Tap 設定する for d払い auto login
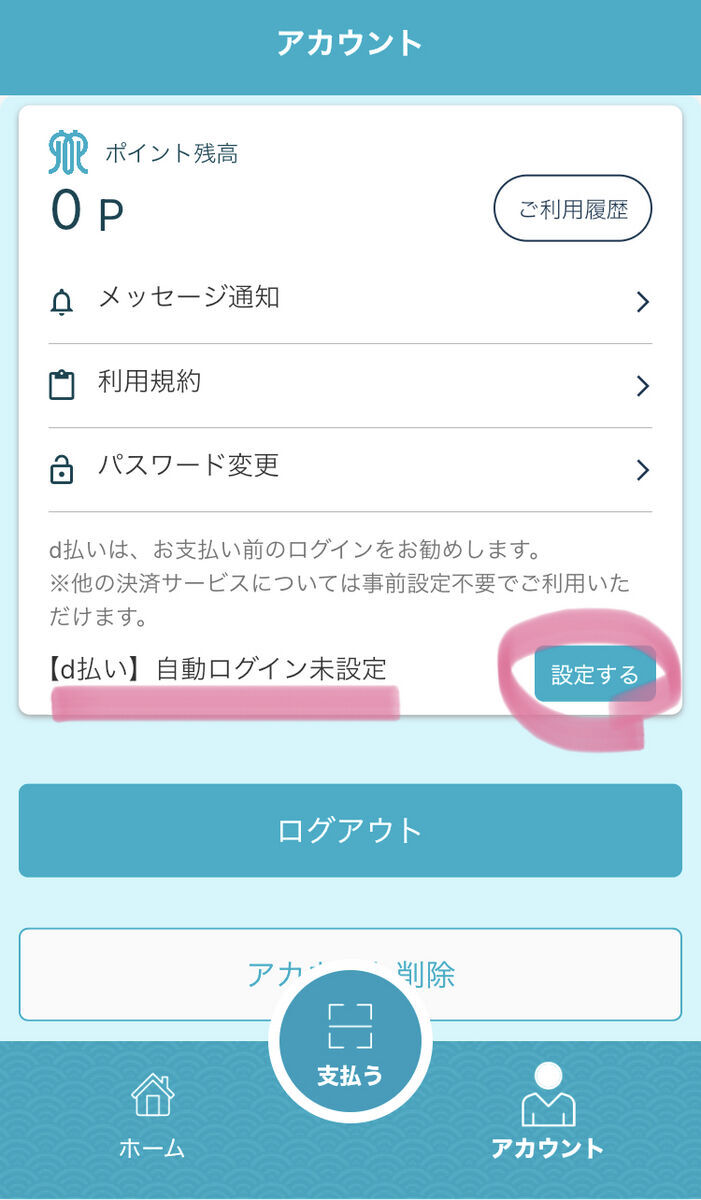The image size is (701, 1200). [x=595, y=674]
